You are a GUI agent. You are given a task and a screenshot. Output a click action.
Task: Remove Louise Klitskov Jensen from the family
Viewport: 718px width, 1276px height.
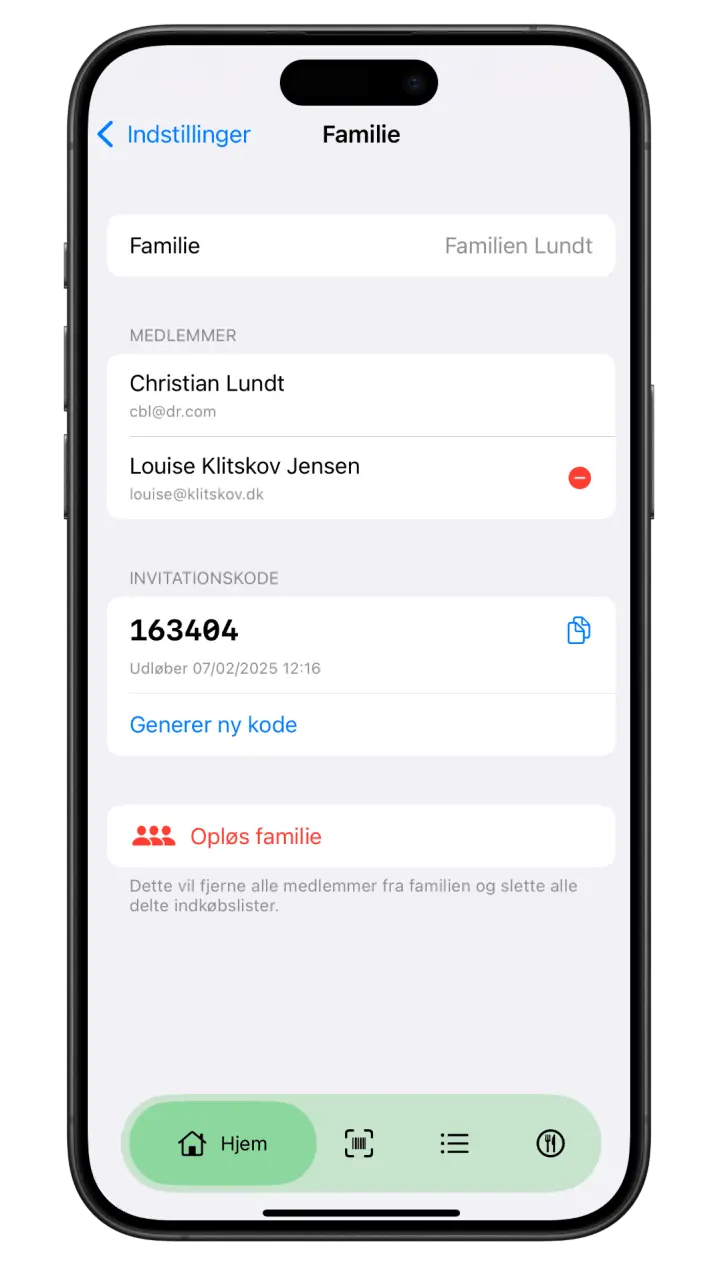[579, 478]
